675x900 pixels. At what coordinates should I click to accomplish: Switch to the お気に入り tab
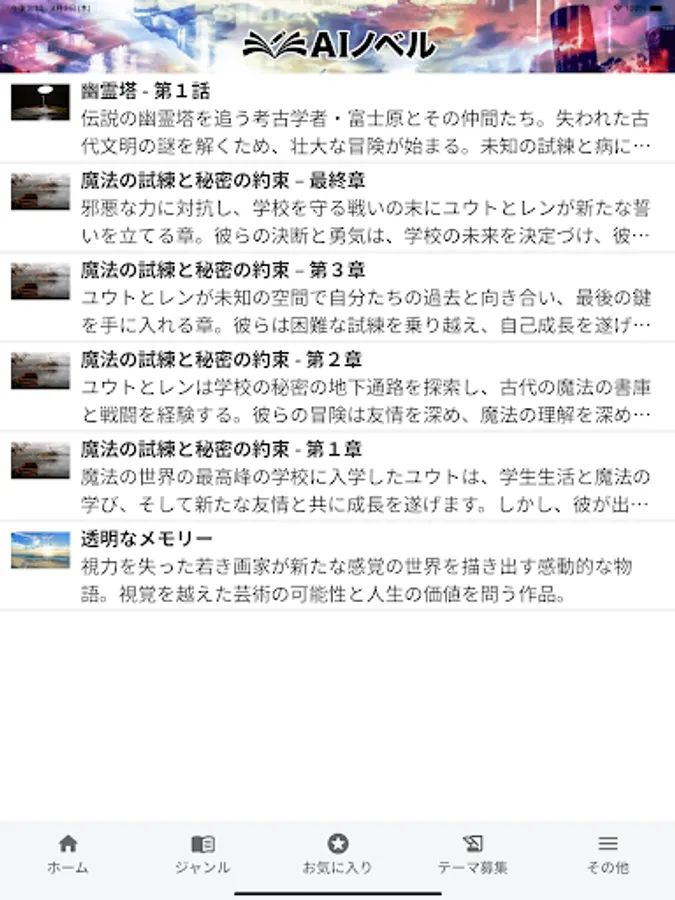click(338, 854)
